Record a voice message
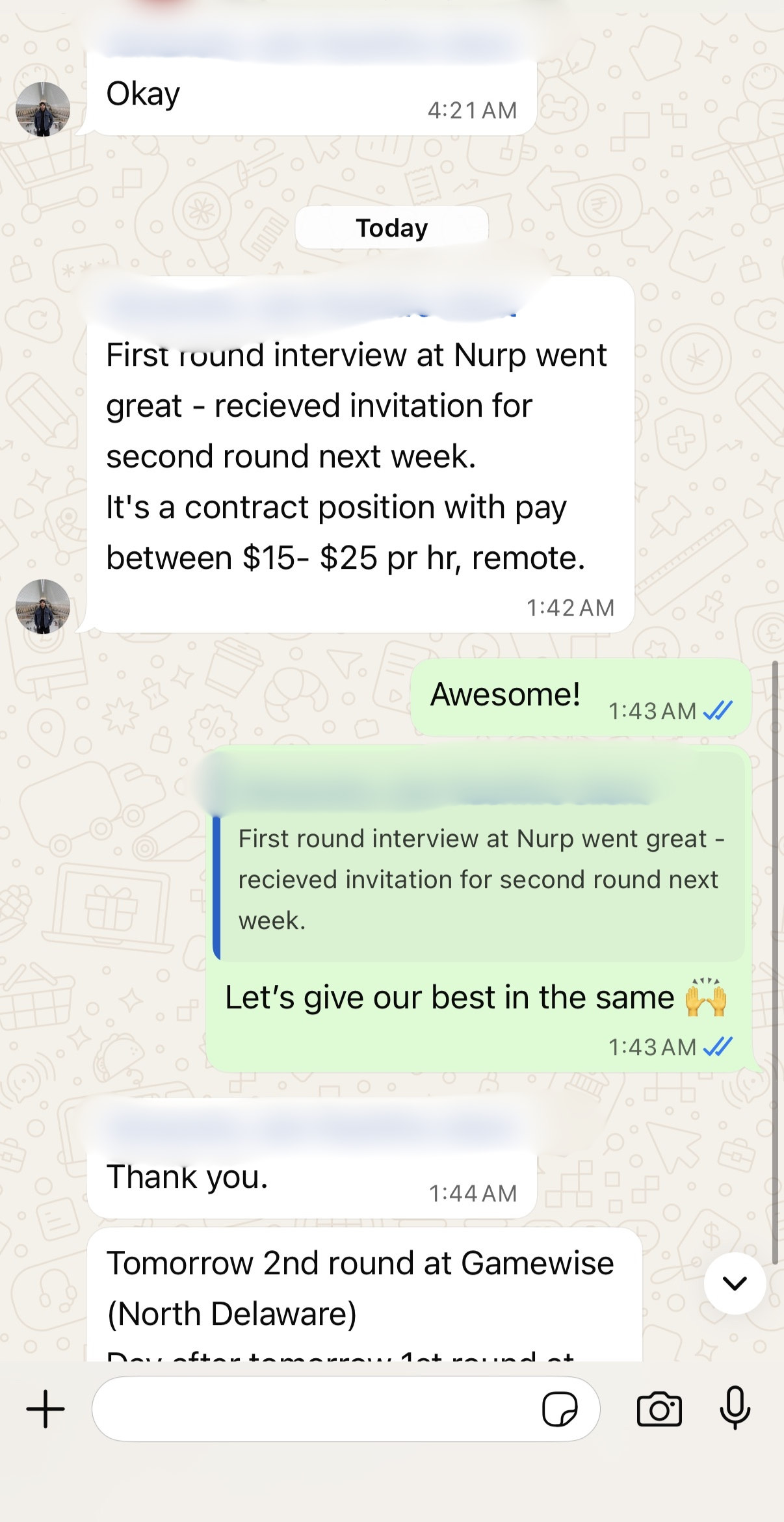Screen dimensions: 784x1522 tap(735, 1408)
